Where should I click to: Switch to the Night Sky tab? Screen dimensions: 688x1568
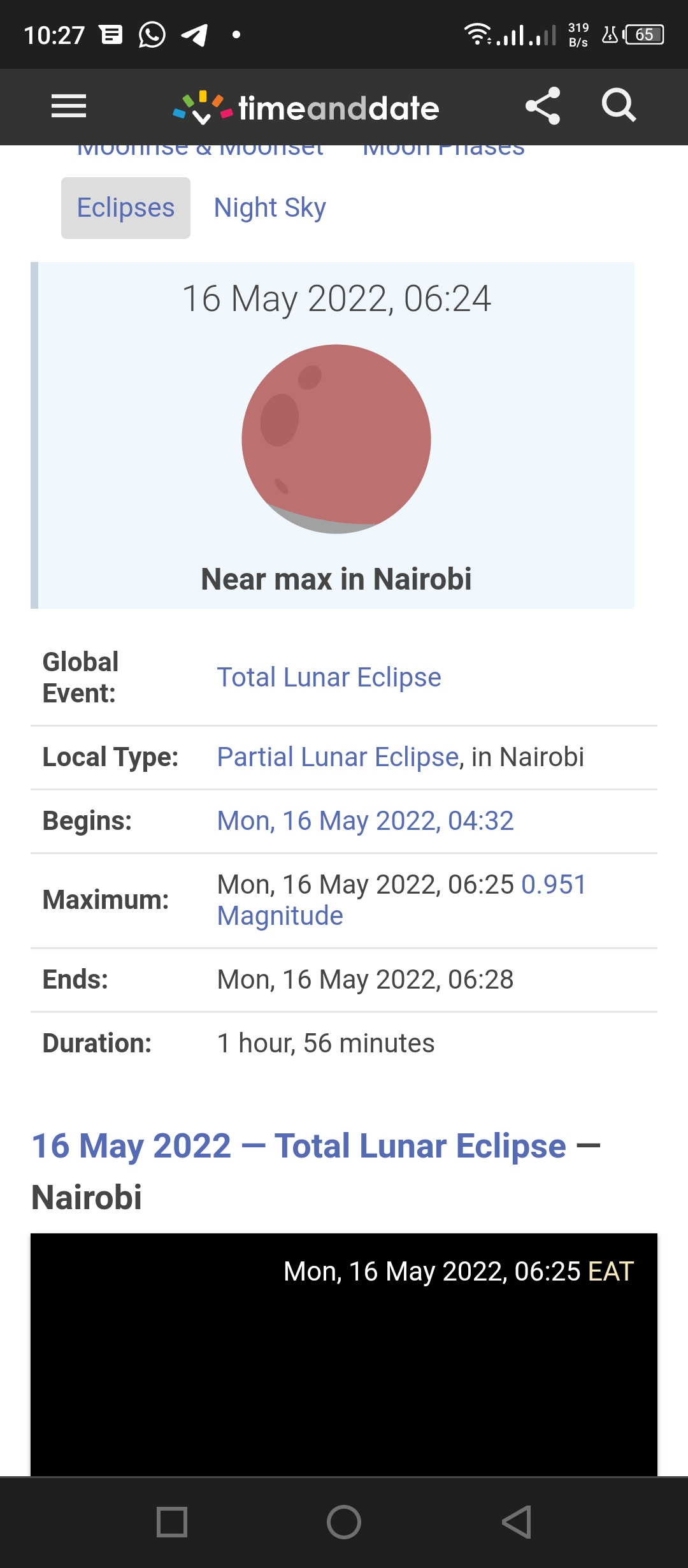(269, 208)
